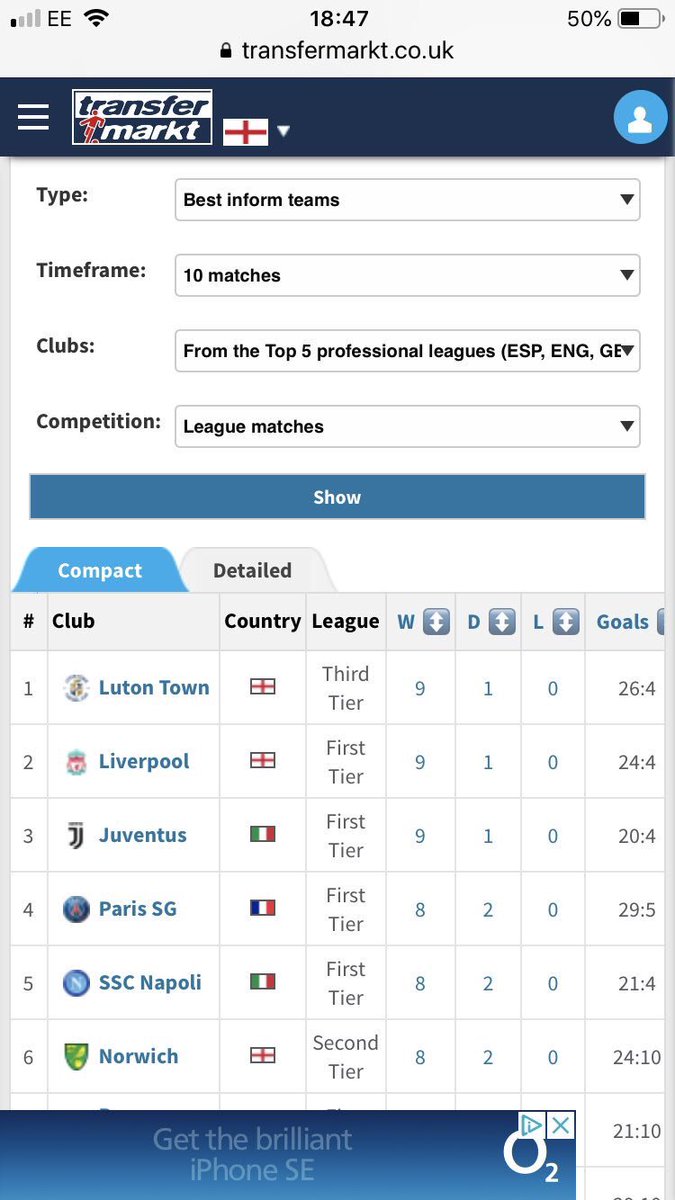This screenshot has height=1200, width=675.
Task: Close the O2 ad banner
Action: pyautogui.click(x=561, y=1125)
